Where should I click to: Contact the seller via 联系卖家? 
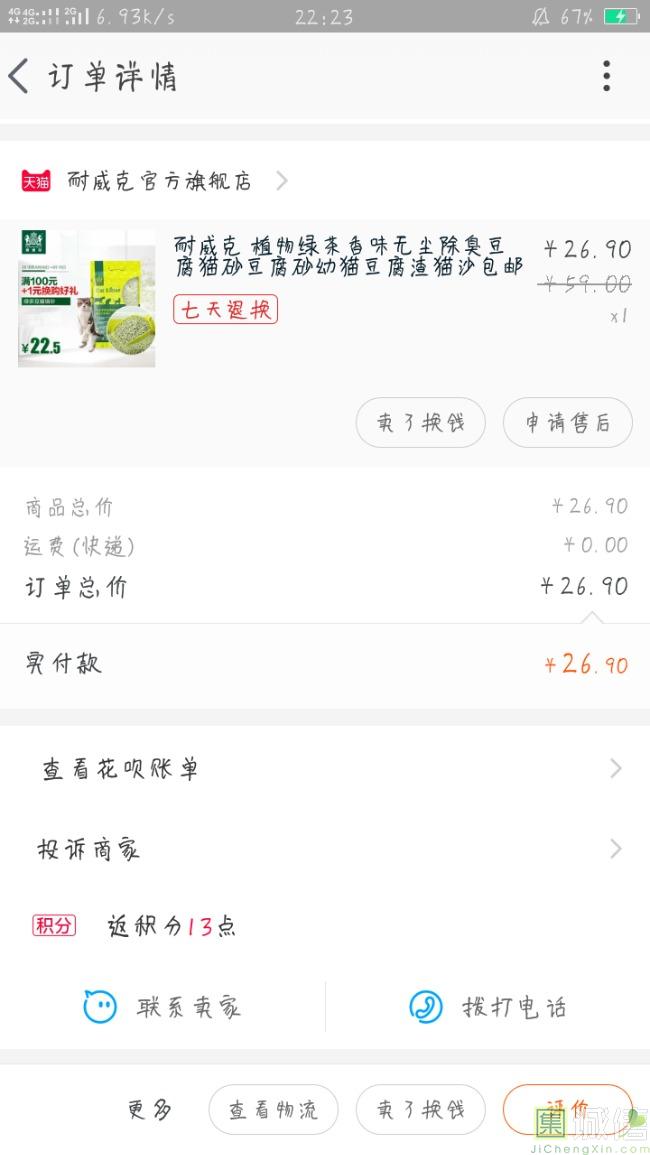162,1007
